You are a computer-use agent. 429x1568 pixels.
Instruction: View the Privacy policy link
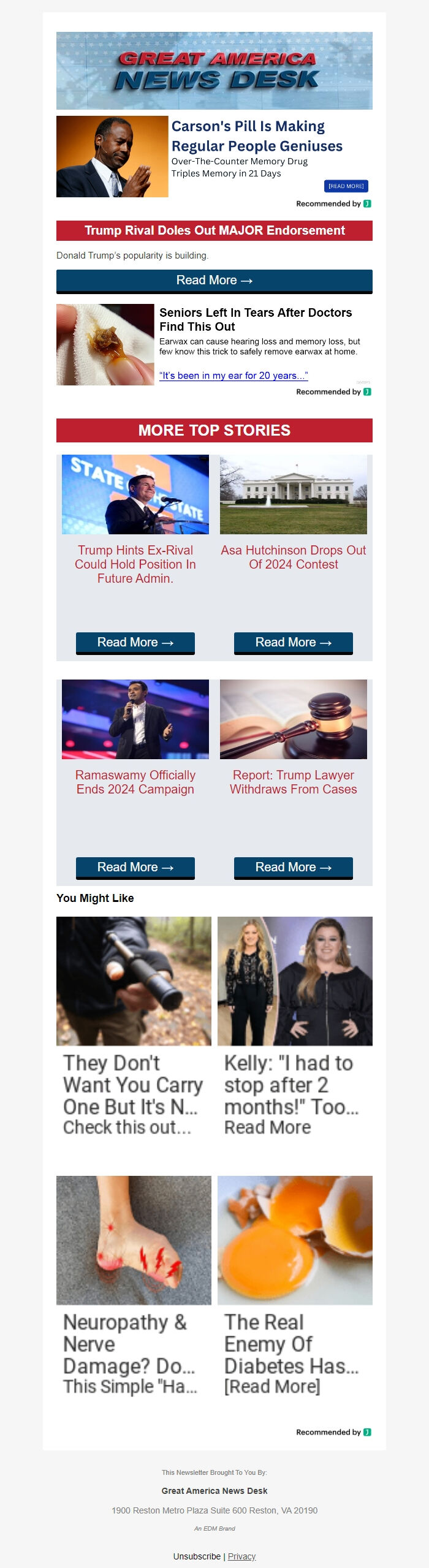click(x=241, y=1556)
